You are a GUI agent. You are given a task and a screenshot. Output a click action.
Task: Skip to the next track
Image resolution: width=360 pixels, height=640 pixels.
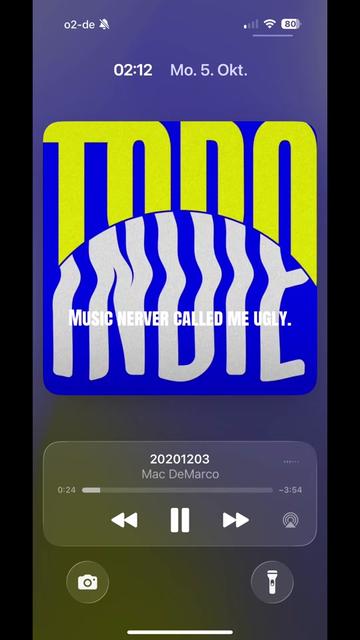point(236,520)
